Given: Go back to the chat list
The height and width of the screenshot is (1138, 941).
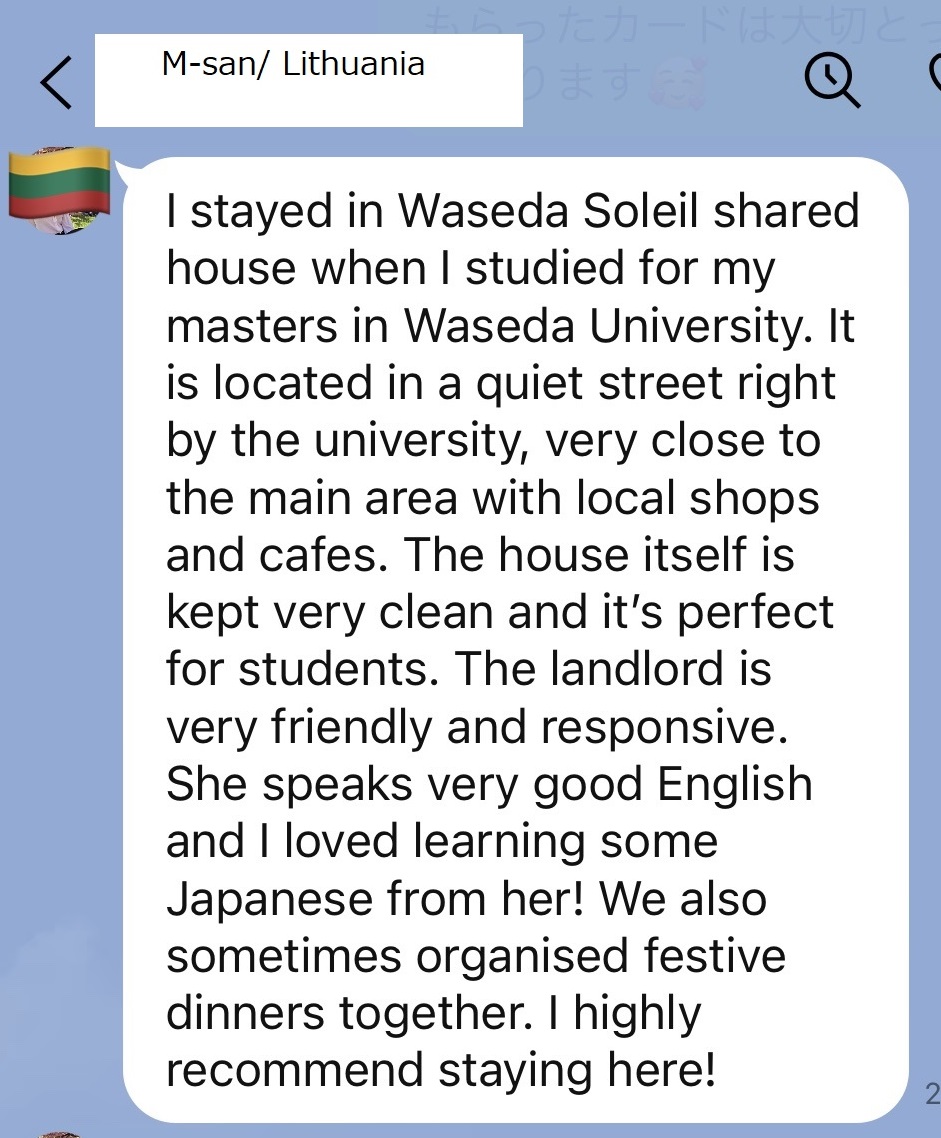Looking at the screenshot, I should pos(56,82).
